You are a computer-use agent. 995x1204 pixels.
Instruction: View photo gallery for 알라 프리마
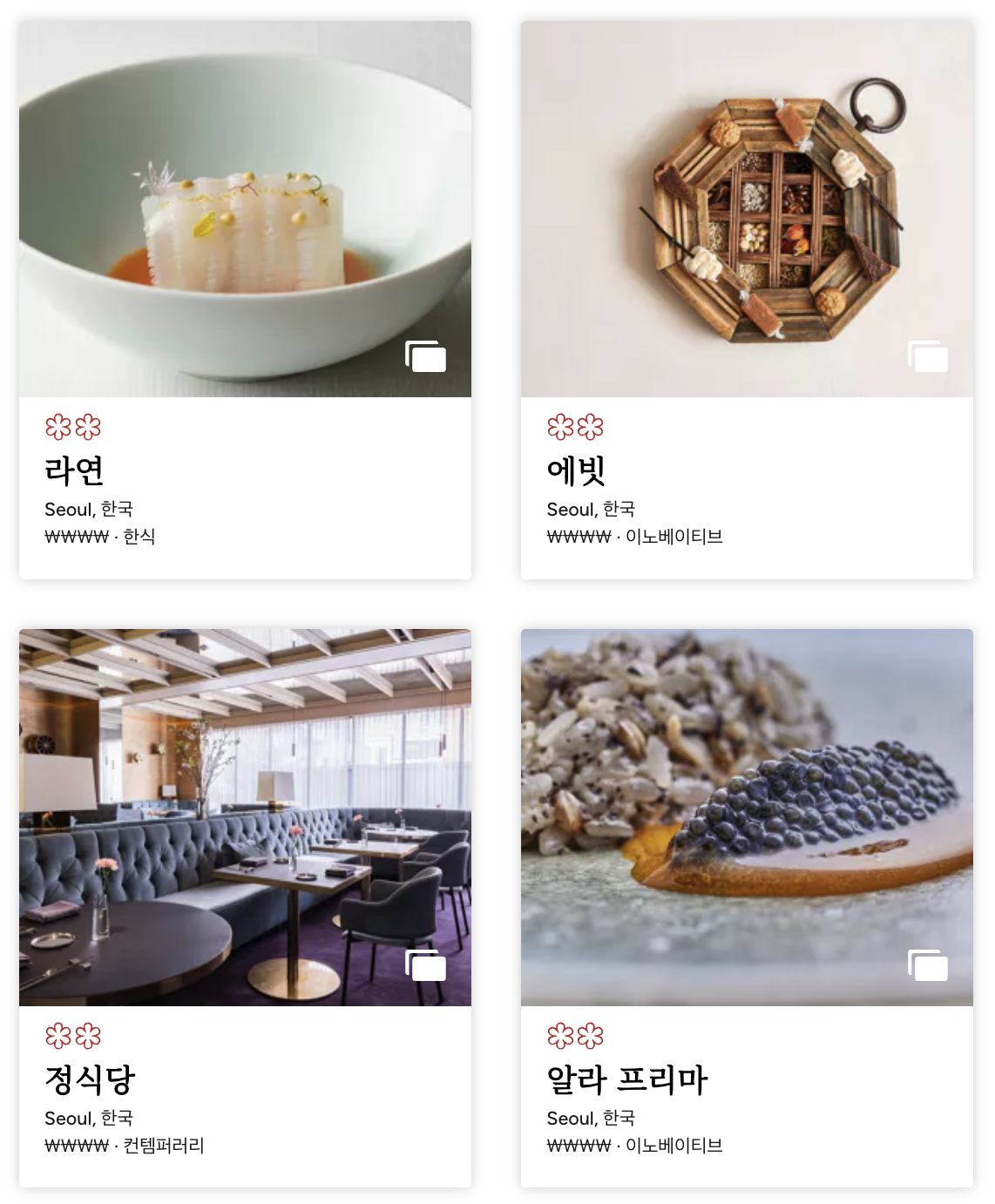coord(928,966)
